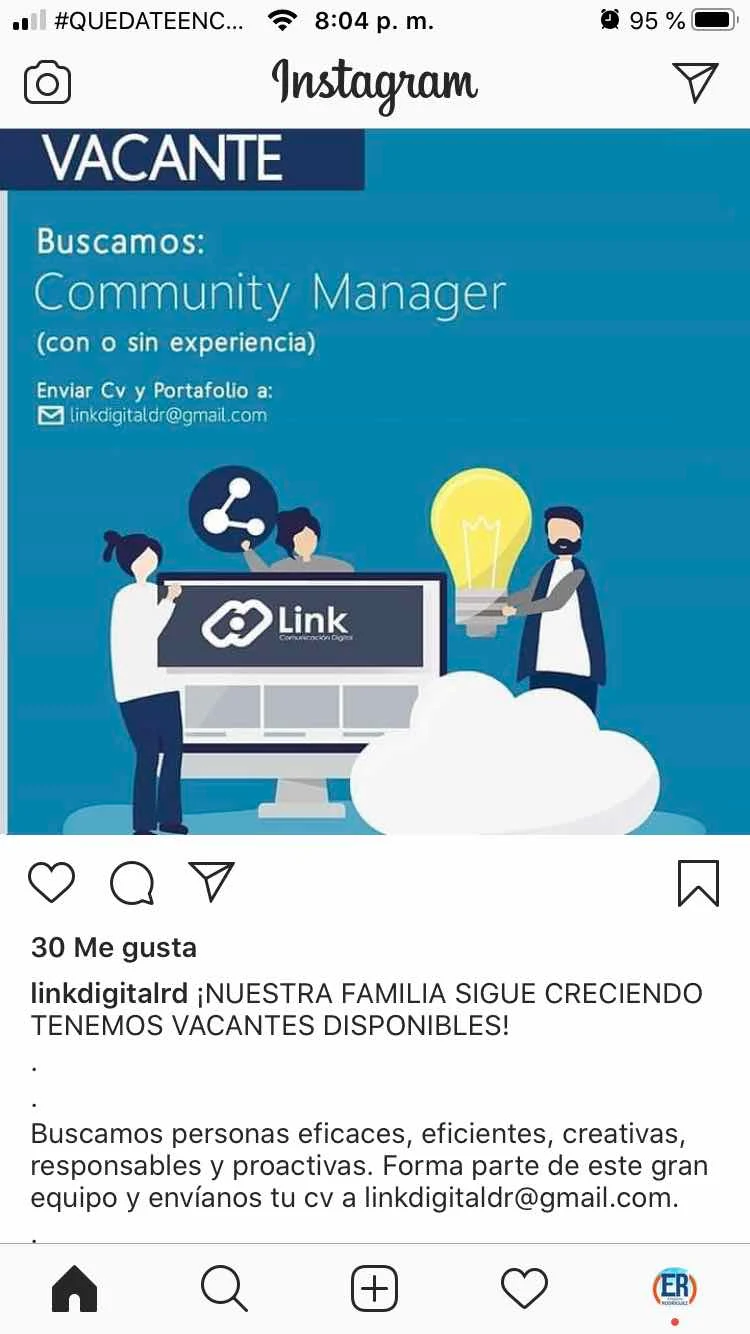The height and width of the screenshot is (1334, 750).
Task: View the 30 Me gusta likes
Action: point(114,947)
